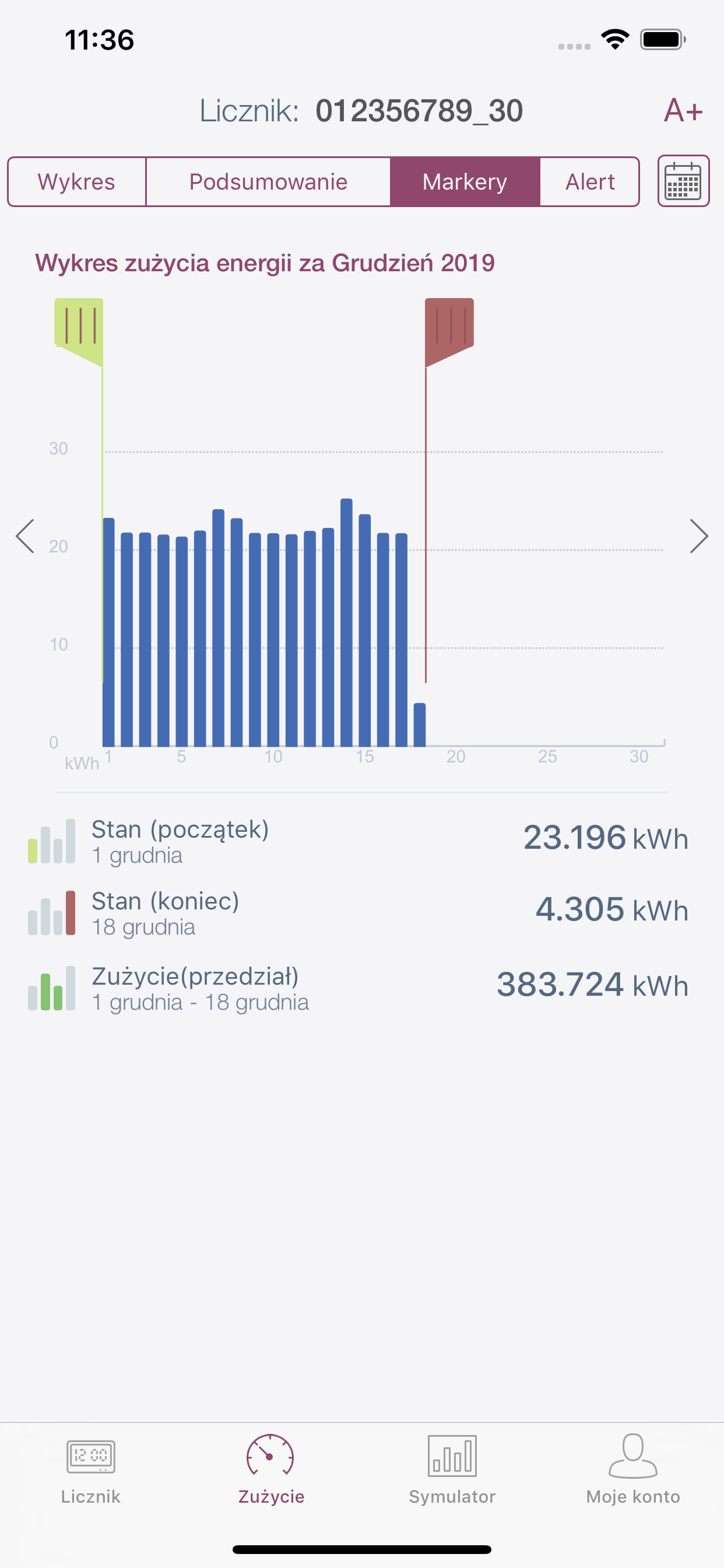The image size is (724, 1568).
Task: Go to the previous month chart
Action: 26,536
